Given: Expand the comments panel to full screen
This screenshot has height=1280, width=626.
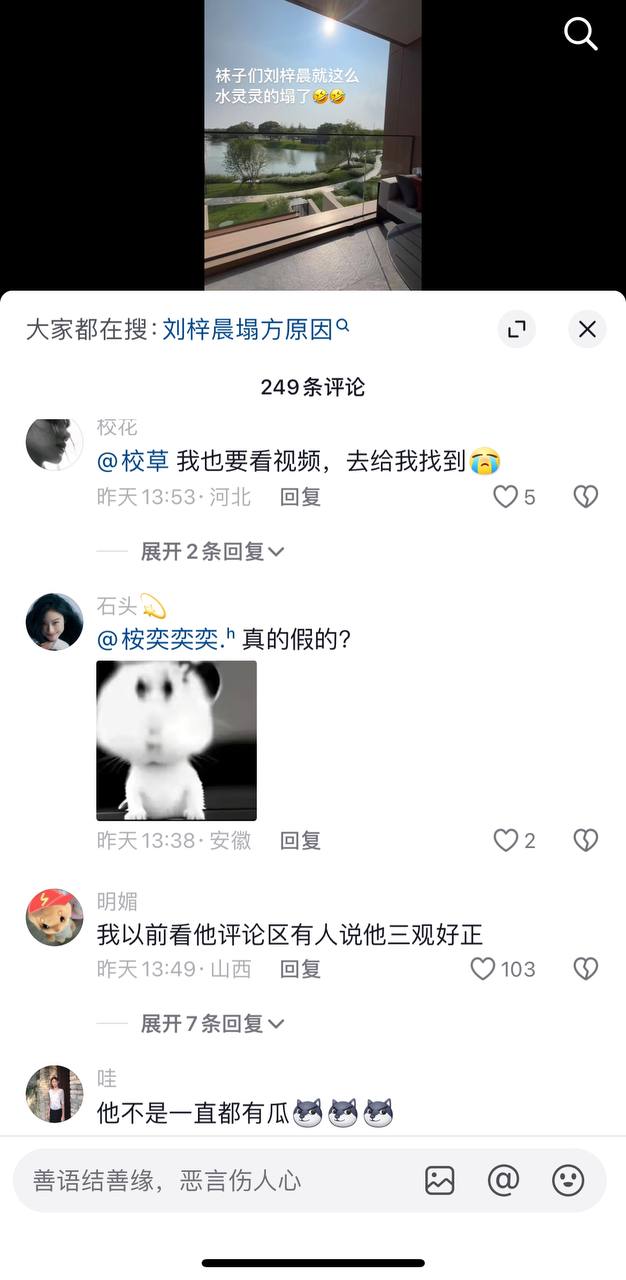Looking at the screenshot, I should coord(517,329).
